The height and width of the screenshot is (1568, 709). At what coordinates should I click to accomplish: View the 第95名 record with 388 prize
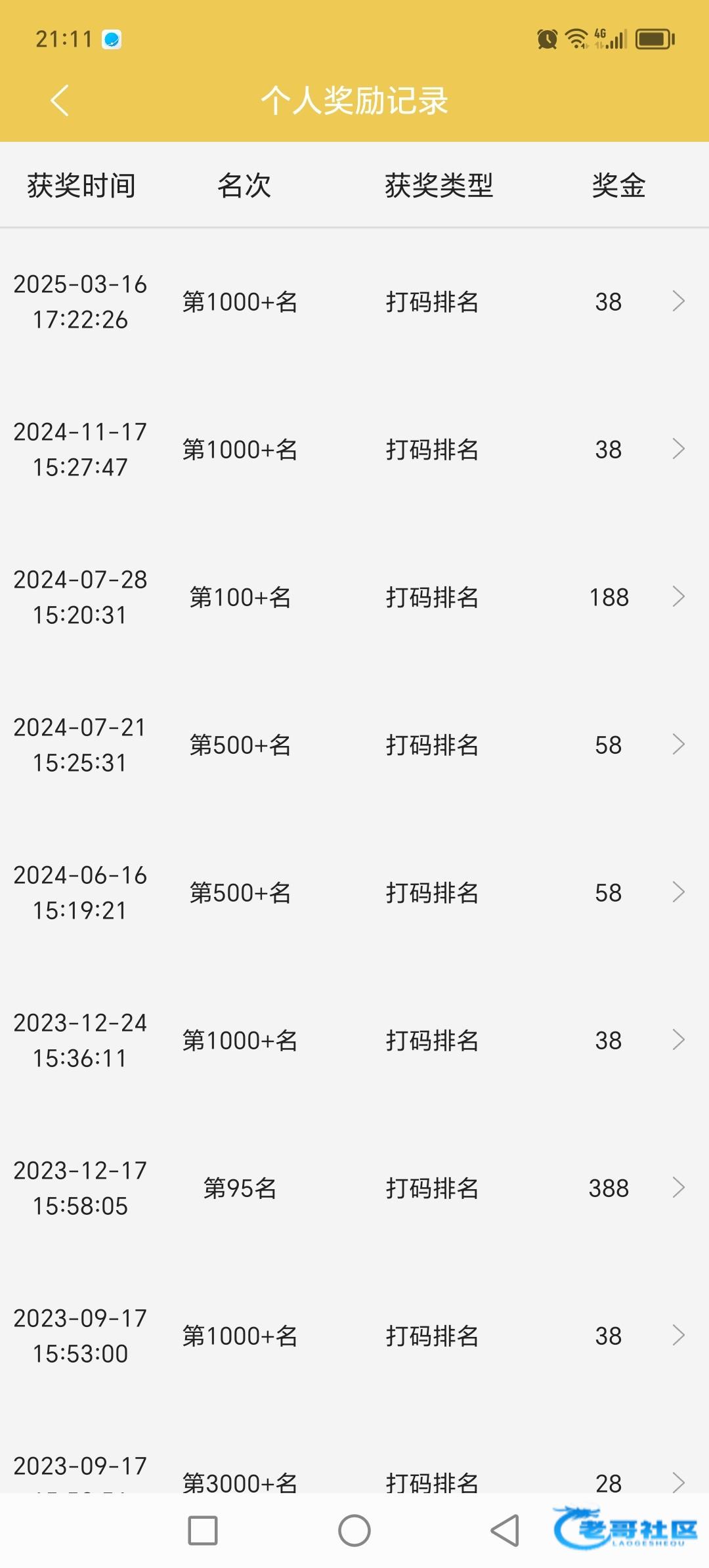point(354,1188)
